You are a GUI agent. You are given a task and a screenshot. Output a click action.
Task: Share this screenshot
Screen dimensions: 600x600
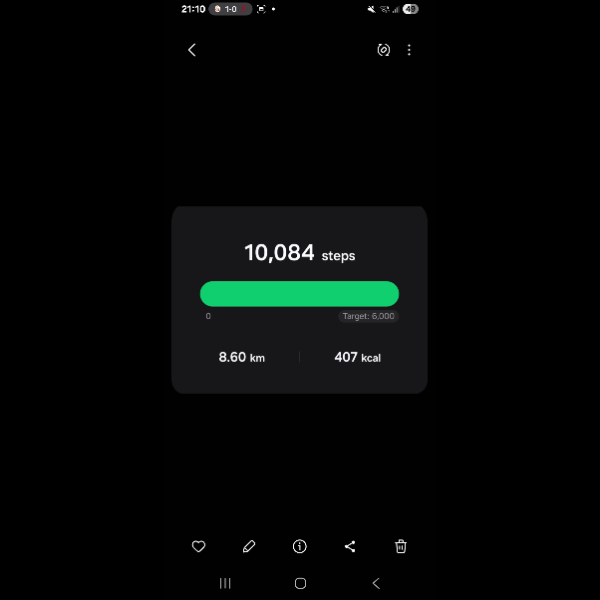point(350,546)
